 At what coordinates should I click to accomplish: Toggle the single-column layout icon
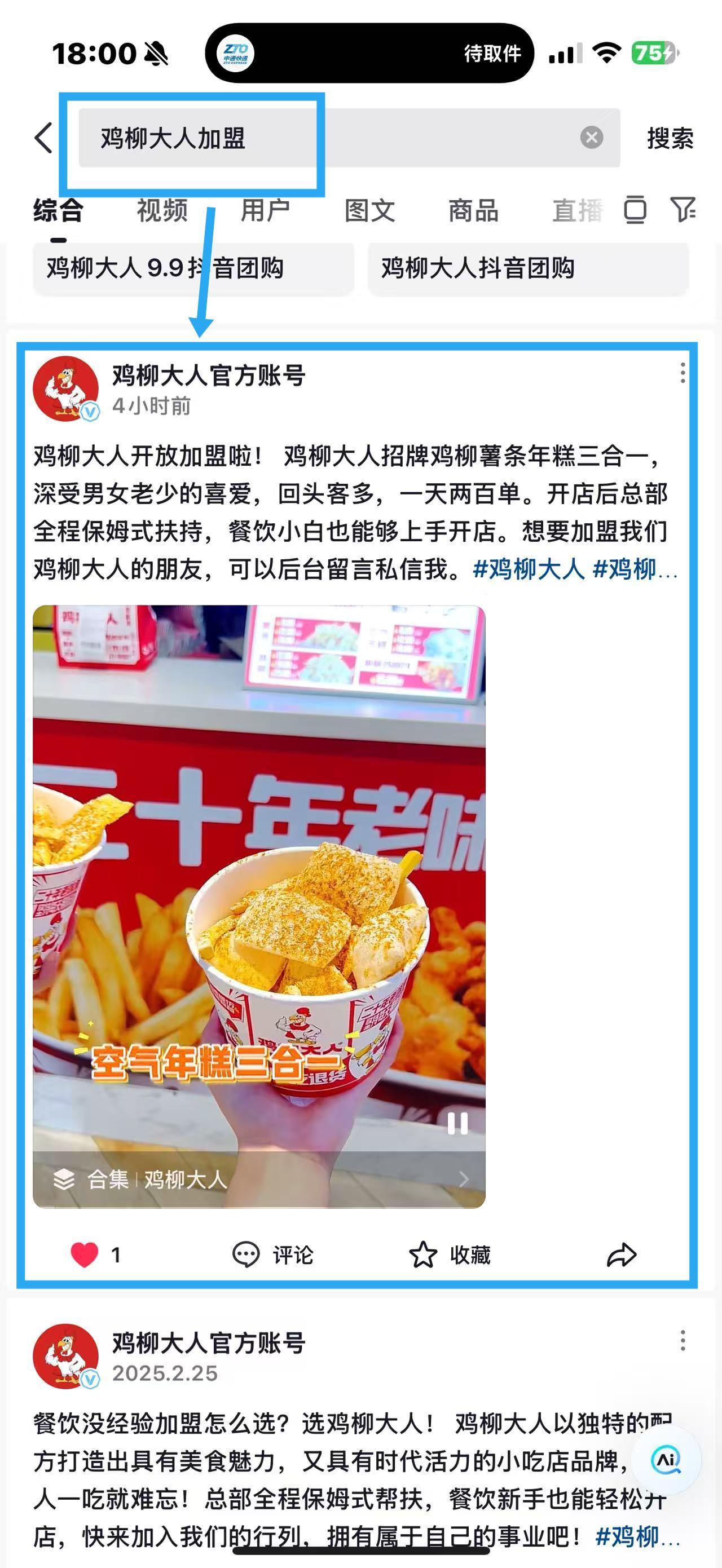coord(635,210)
